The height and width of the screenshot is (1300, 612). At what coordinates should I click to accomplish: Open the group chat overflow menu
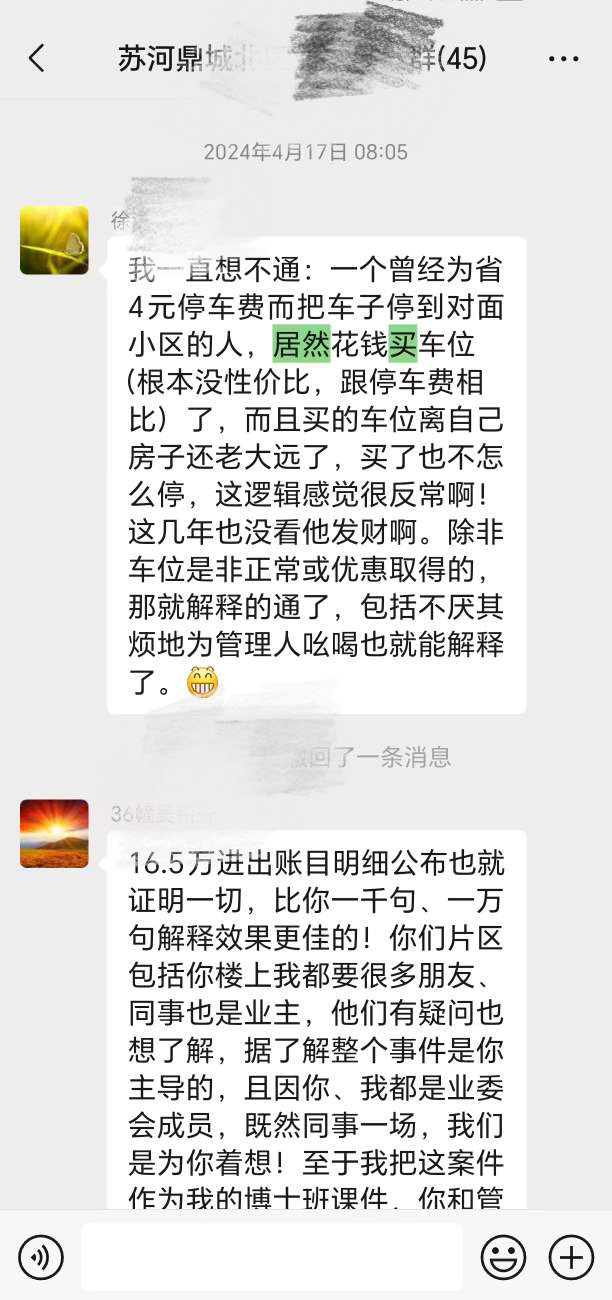pyautogui.click(x=563, y=59)
